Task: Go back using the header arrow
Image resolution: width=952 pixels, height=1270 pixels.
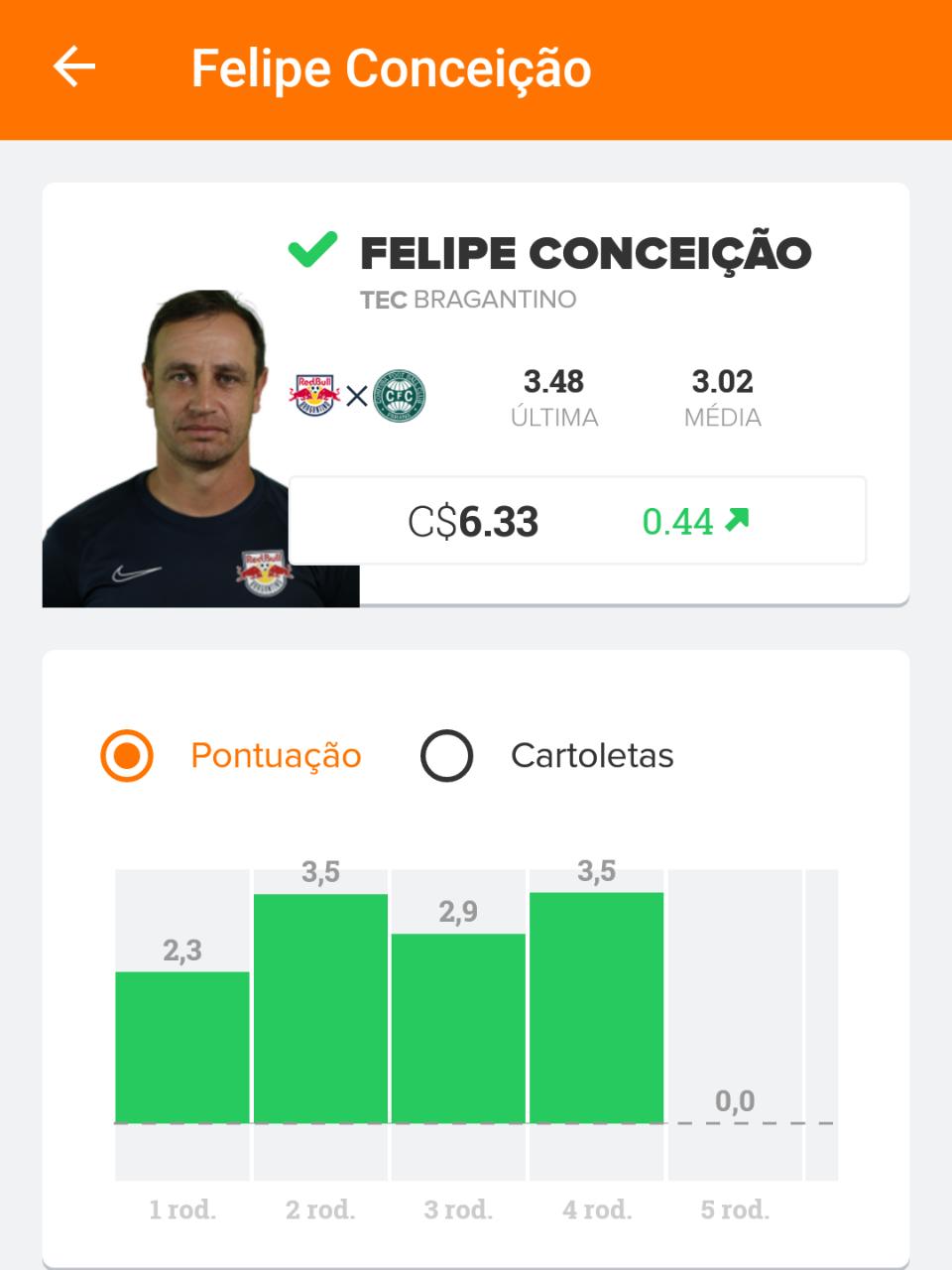Action: click(x=74, y=67)
